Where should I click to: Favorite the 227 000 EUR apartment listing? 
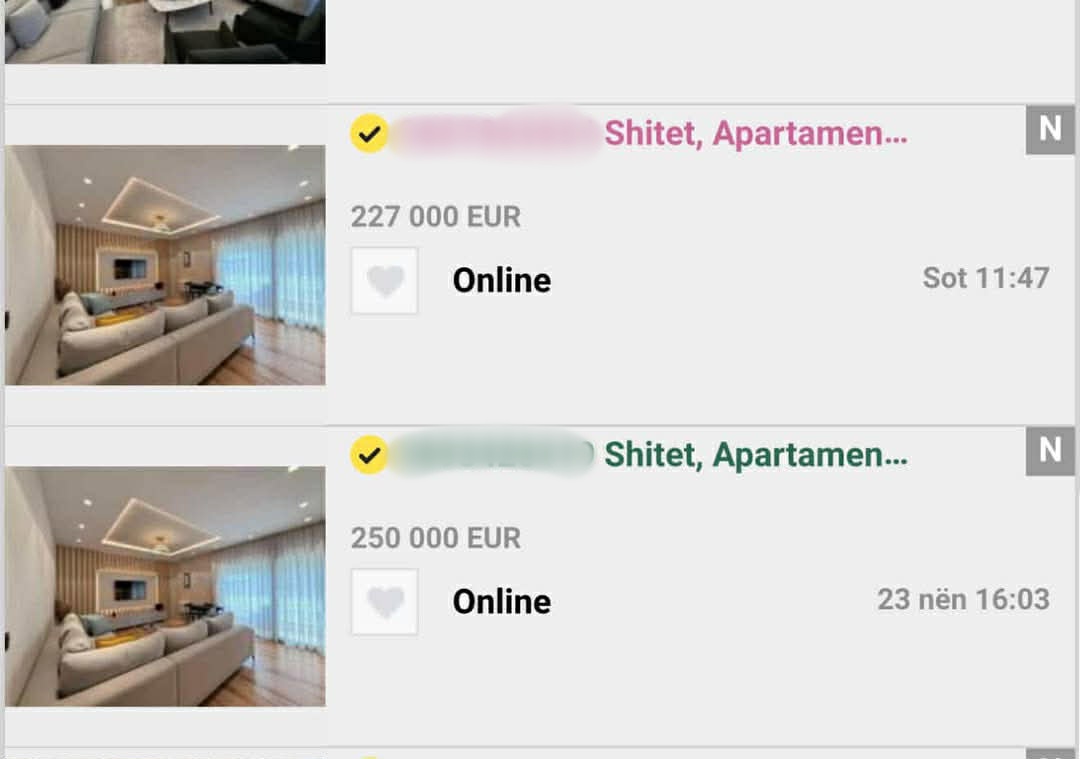[x=385, y=281]
